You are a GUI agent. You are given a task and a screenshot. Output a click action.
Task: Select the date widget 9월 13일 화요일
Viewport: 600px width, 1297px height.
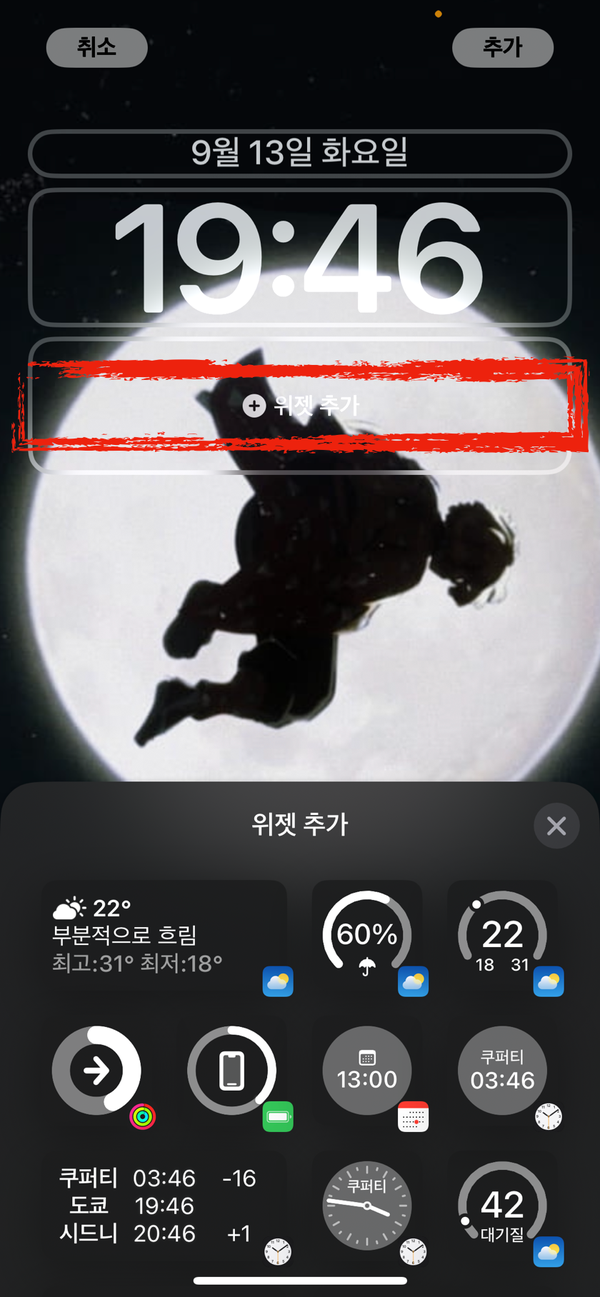(x=300, y=154)
